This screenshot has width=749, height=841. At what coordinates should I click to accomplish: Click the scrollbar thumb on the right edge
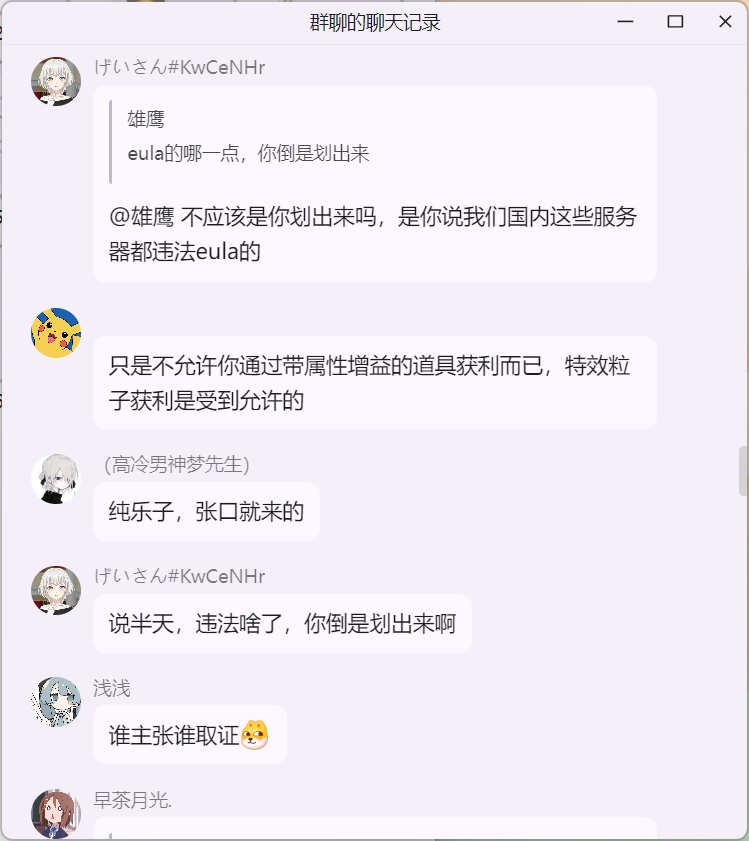click(x=743, y=470)
